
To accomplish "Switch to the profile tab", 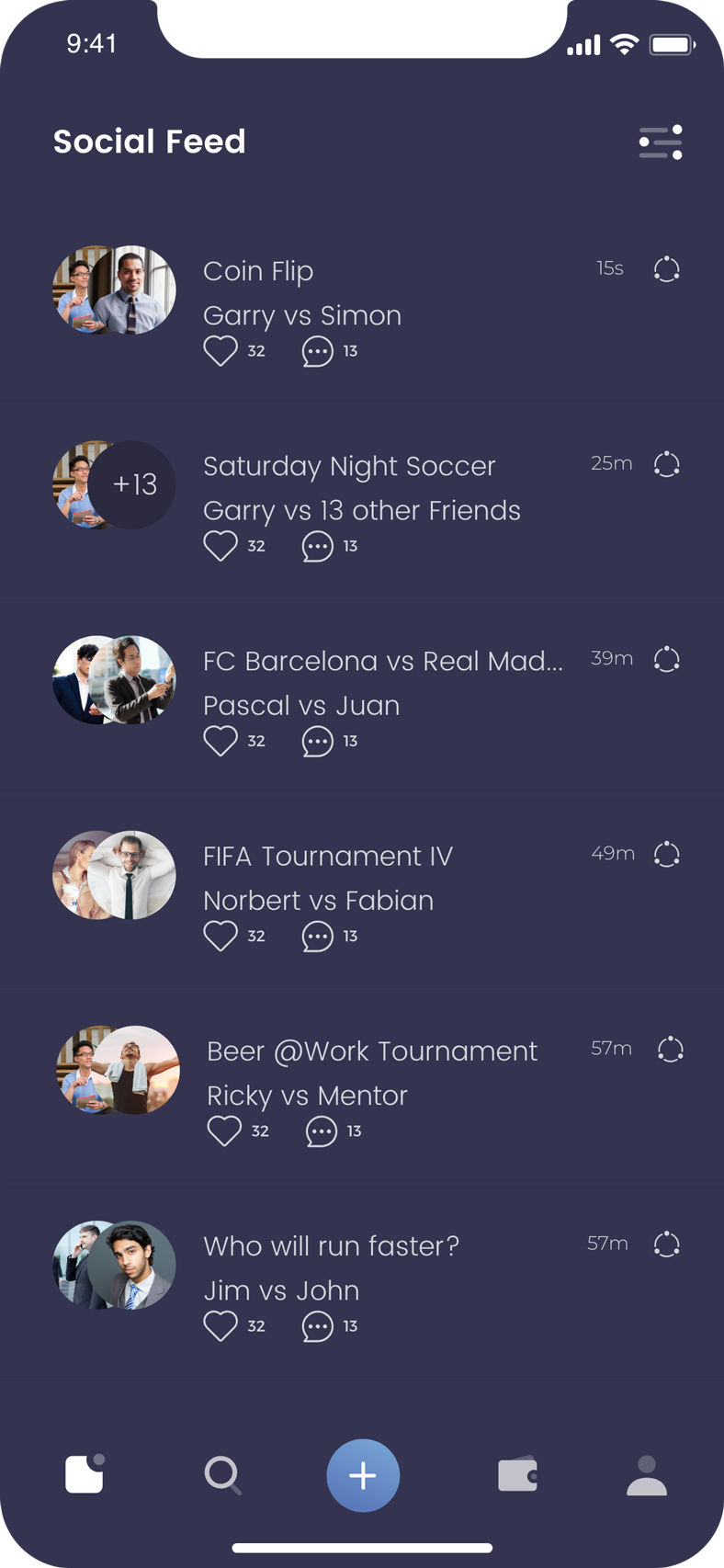I will (x=647, y=1475).
